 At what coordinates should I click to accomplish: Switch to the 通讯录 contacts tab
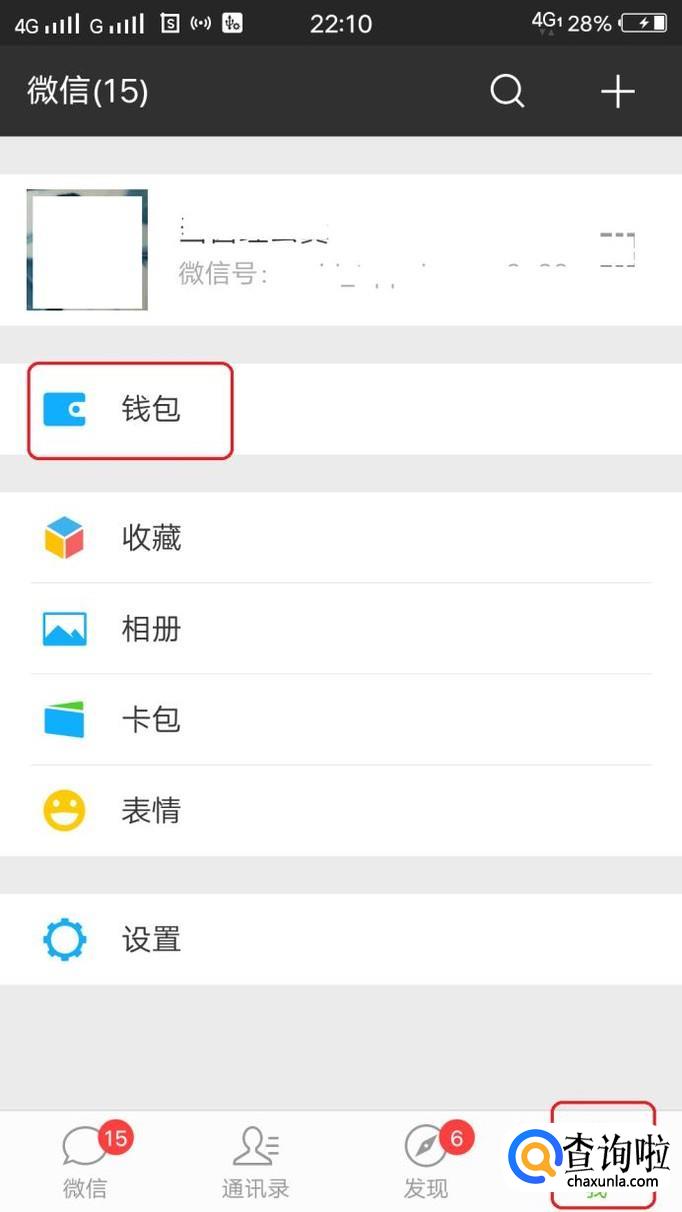point(256,1162)
